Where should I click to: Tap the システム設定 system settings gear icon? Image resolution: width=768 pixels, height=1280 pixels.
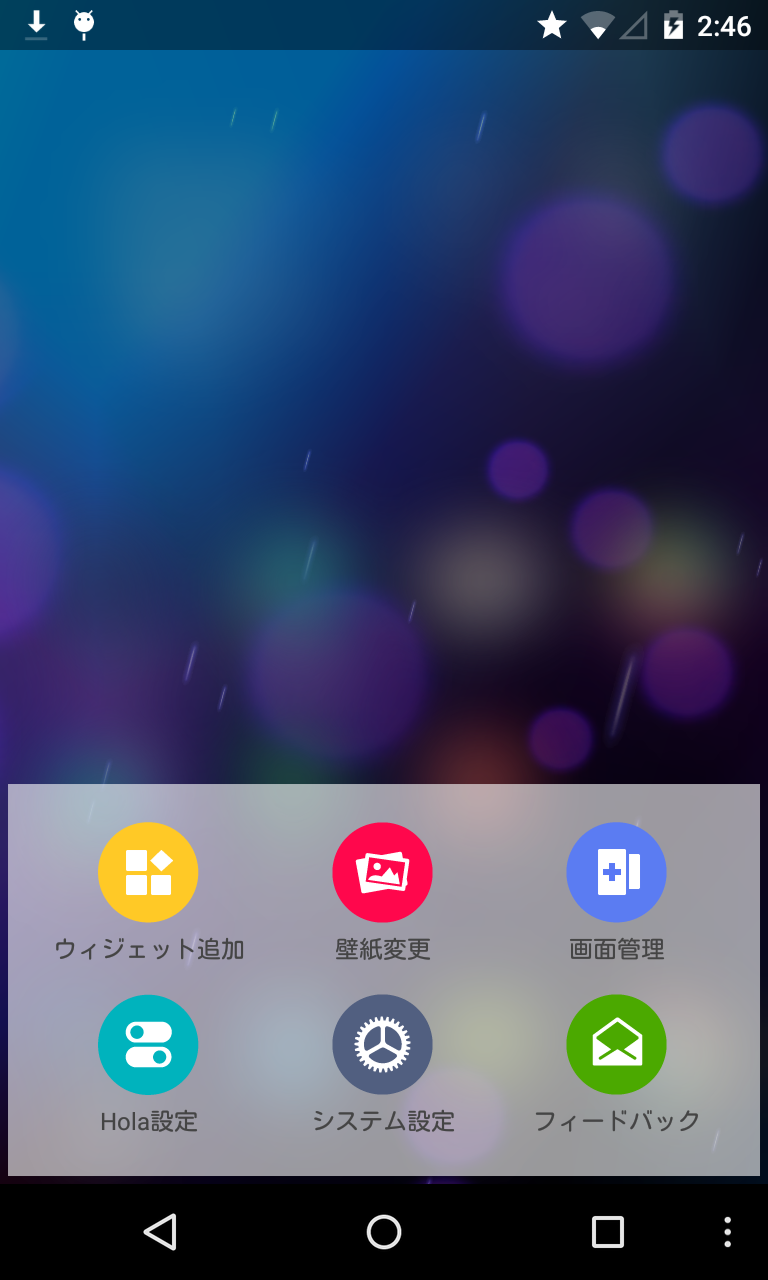[383, 1044]
